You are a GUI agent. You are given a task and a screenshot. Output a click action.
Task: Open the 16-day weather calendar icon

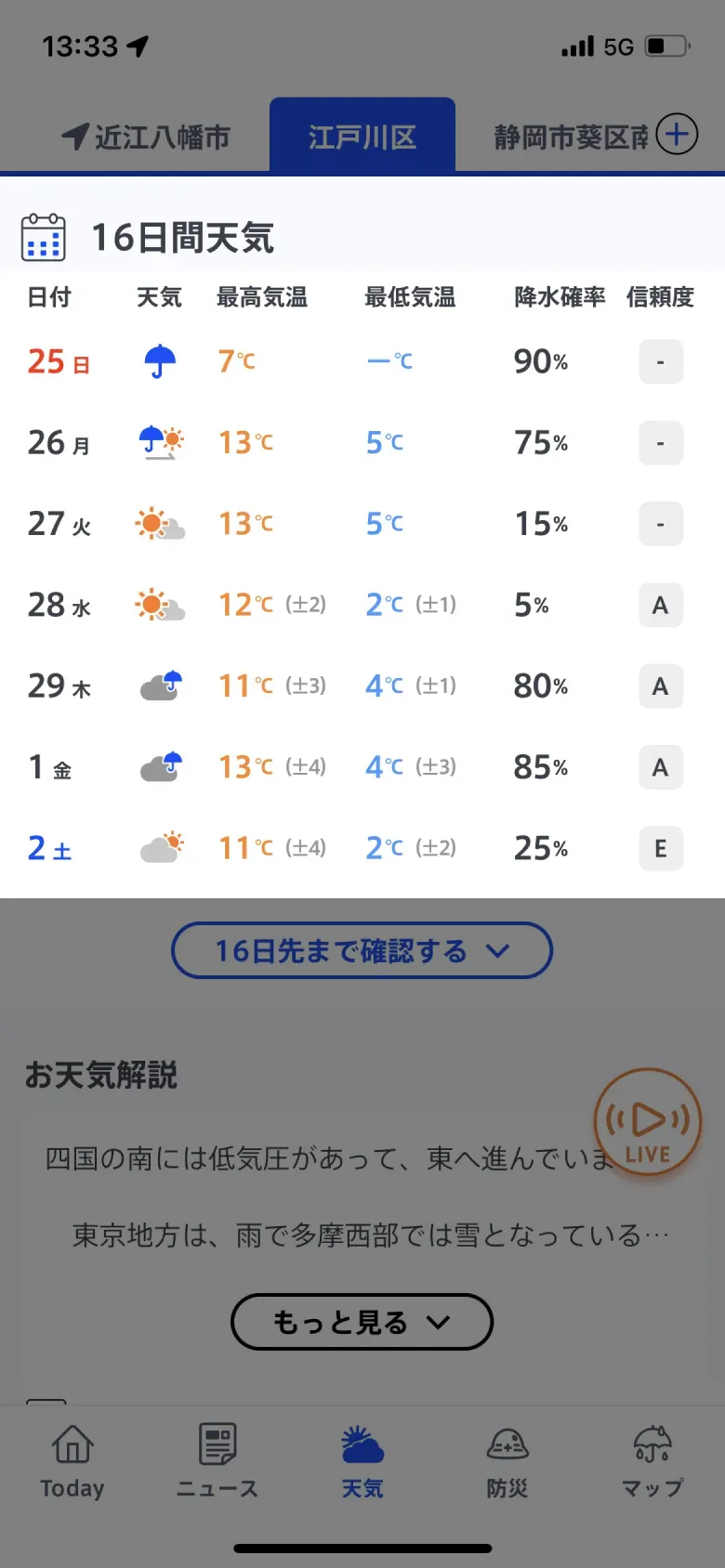point(43,237)
